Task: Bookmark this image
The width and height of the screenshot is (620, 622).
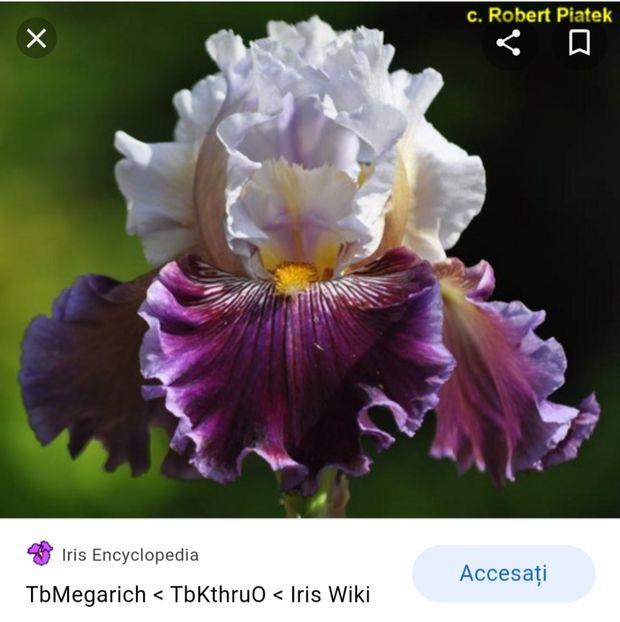Action: [x=579, y=42]
